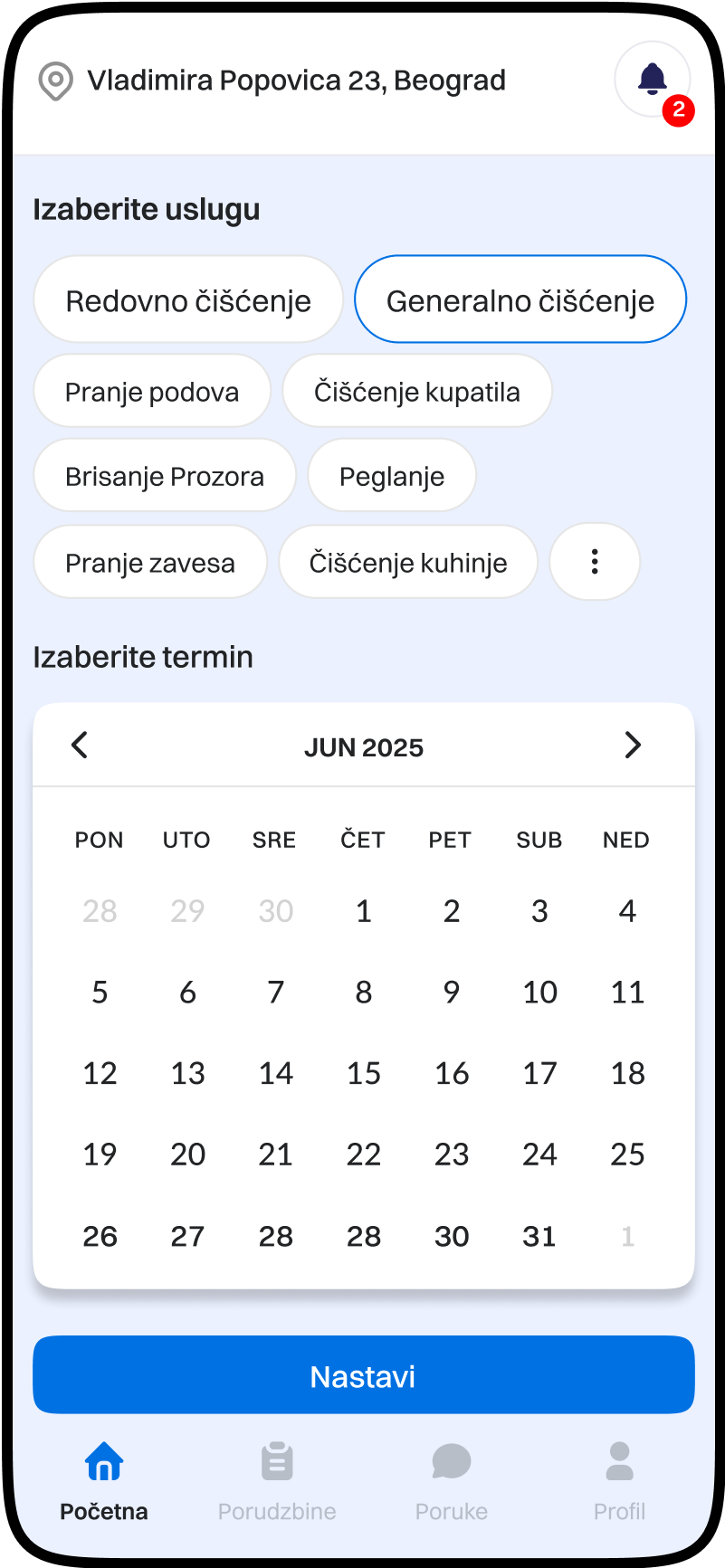
Task: Show more services via three-dot button
Action: point(595,562)
